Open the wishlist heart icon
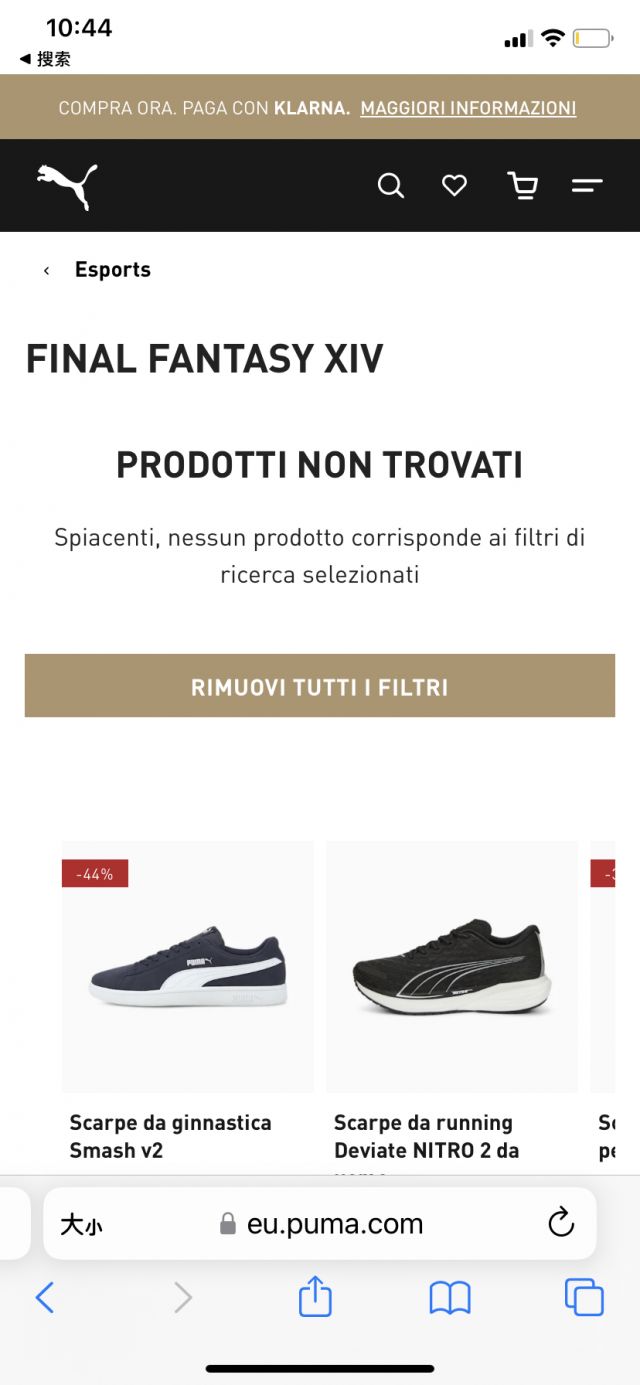Screen dimensions: 640x1385 (x=455, y=186)
